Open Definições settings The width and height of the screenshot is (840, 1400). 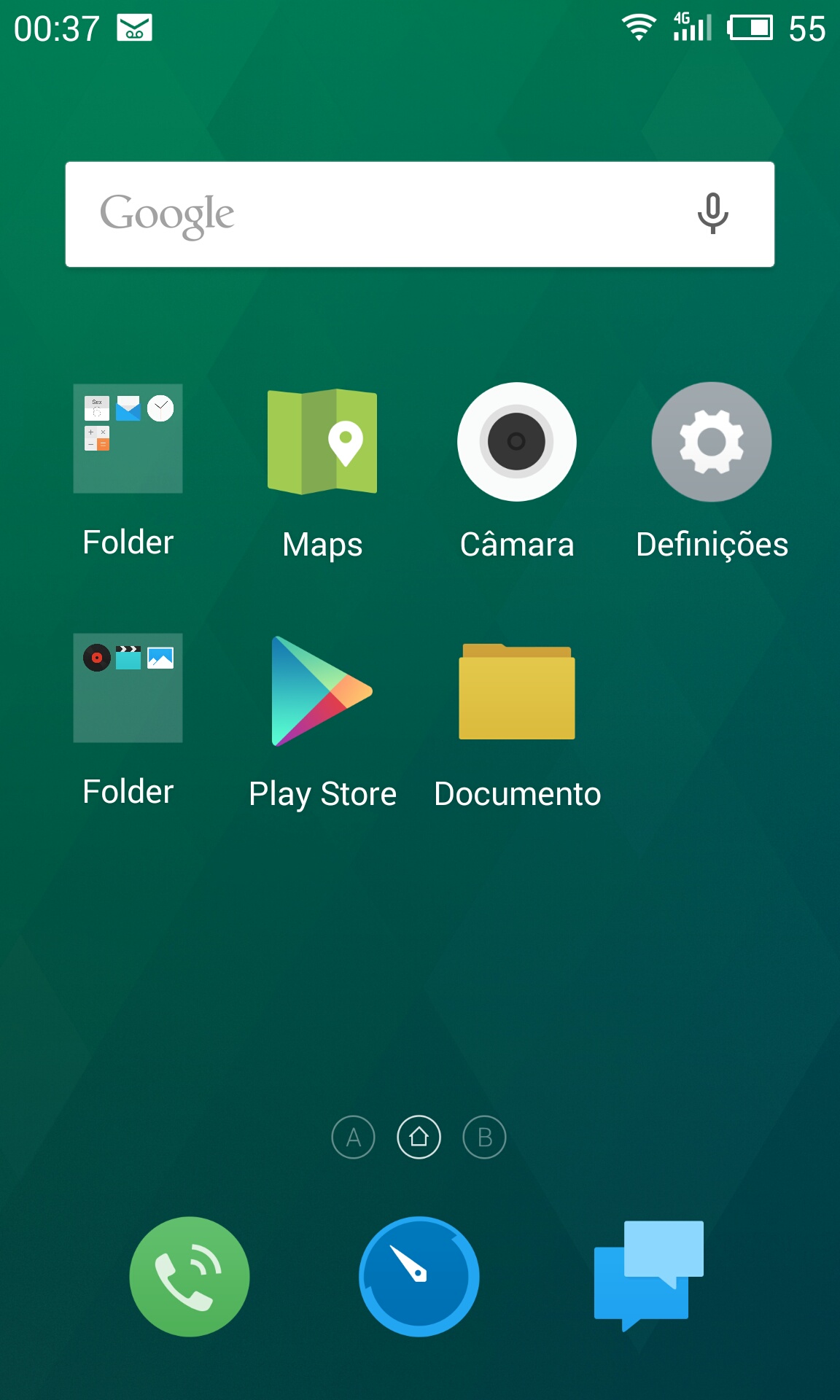(x=712, y=442)
